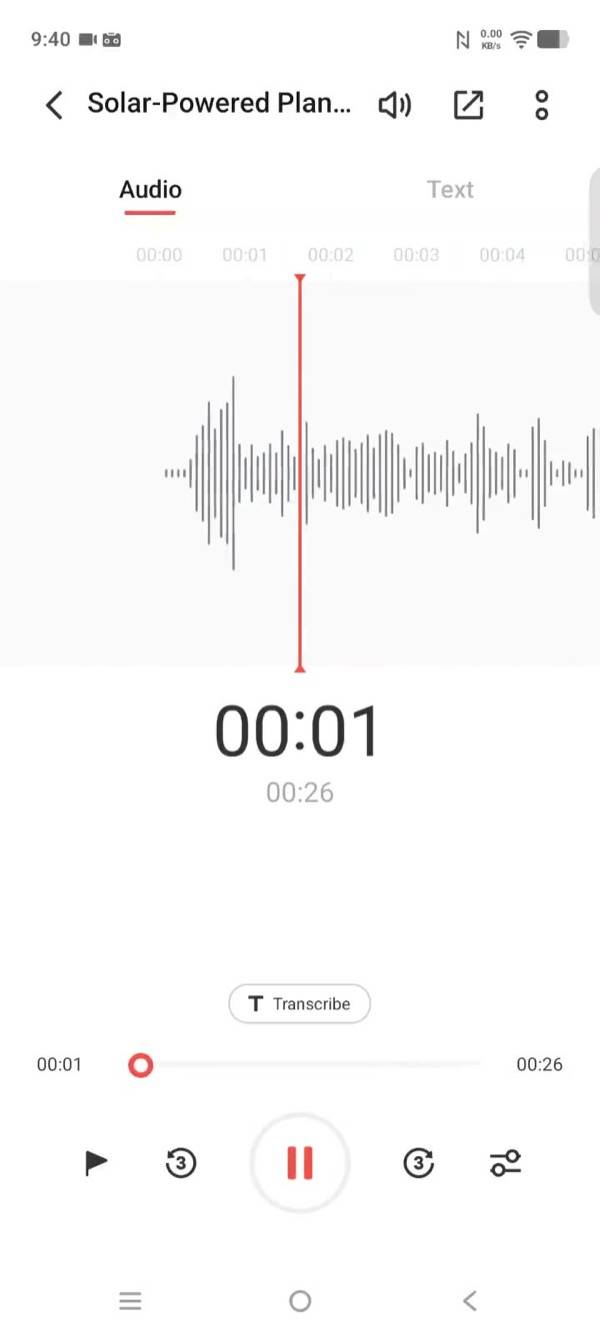This screenshot has width=600, height=1333.
Task: Open the three-dot overflow menu
Action: click(x=541, y=104)
